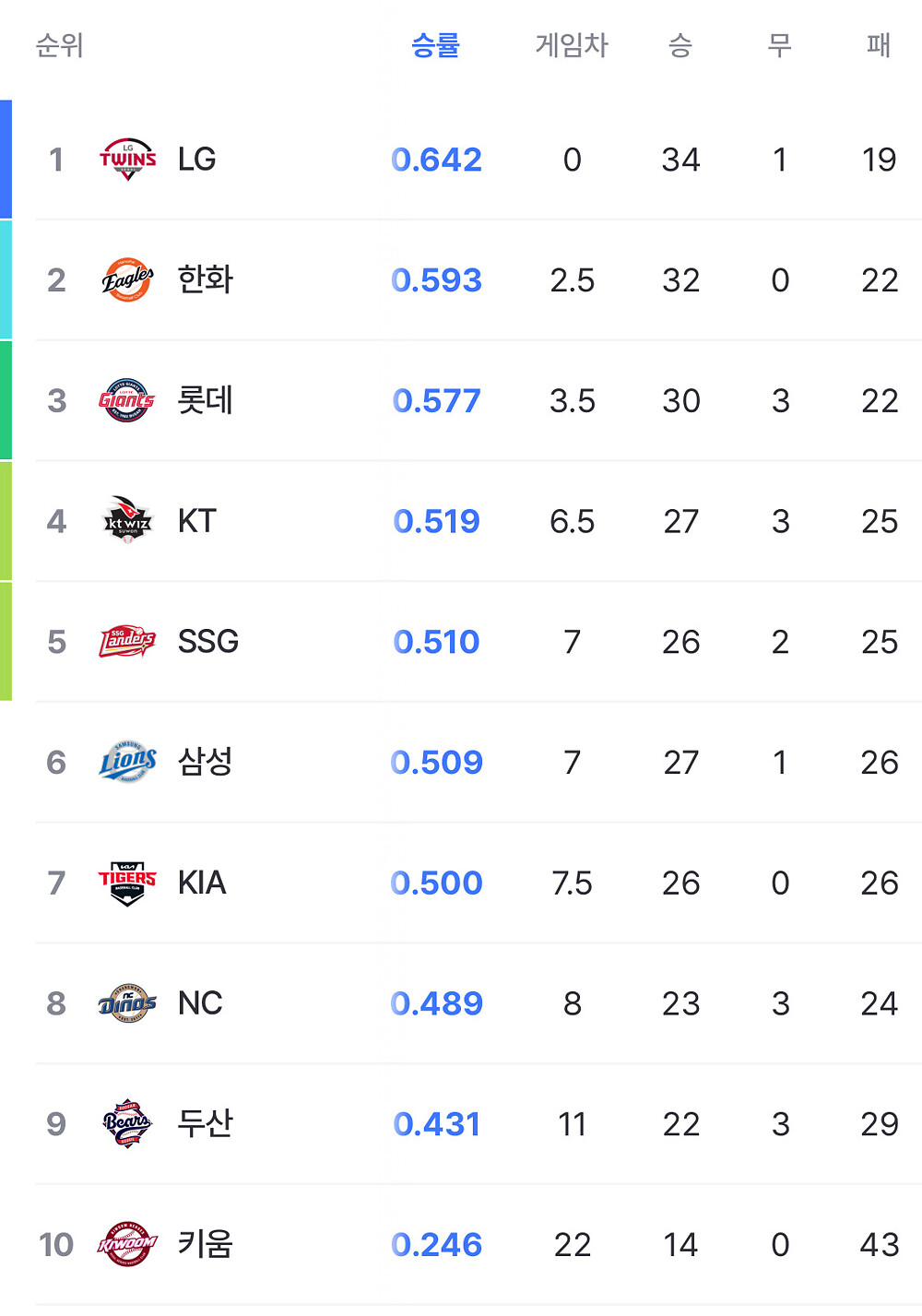Click Kiwoom's winning percentage 0.246
922x1316 pixels.
click(x=436, y=1244)
